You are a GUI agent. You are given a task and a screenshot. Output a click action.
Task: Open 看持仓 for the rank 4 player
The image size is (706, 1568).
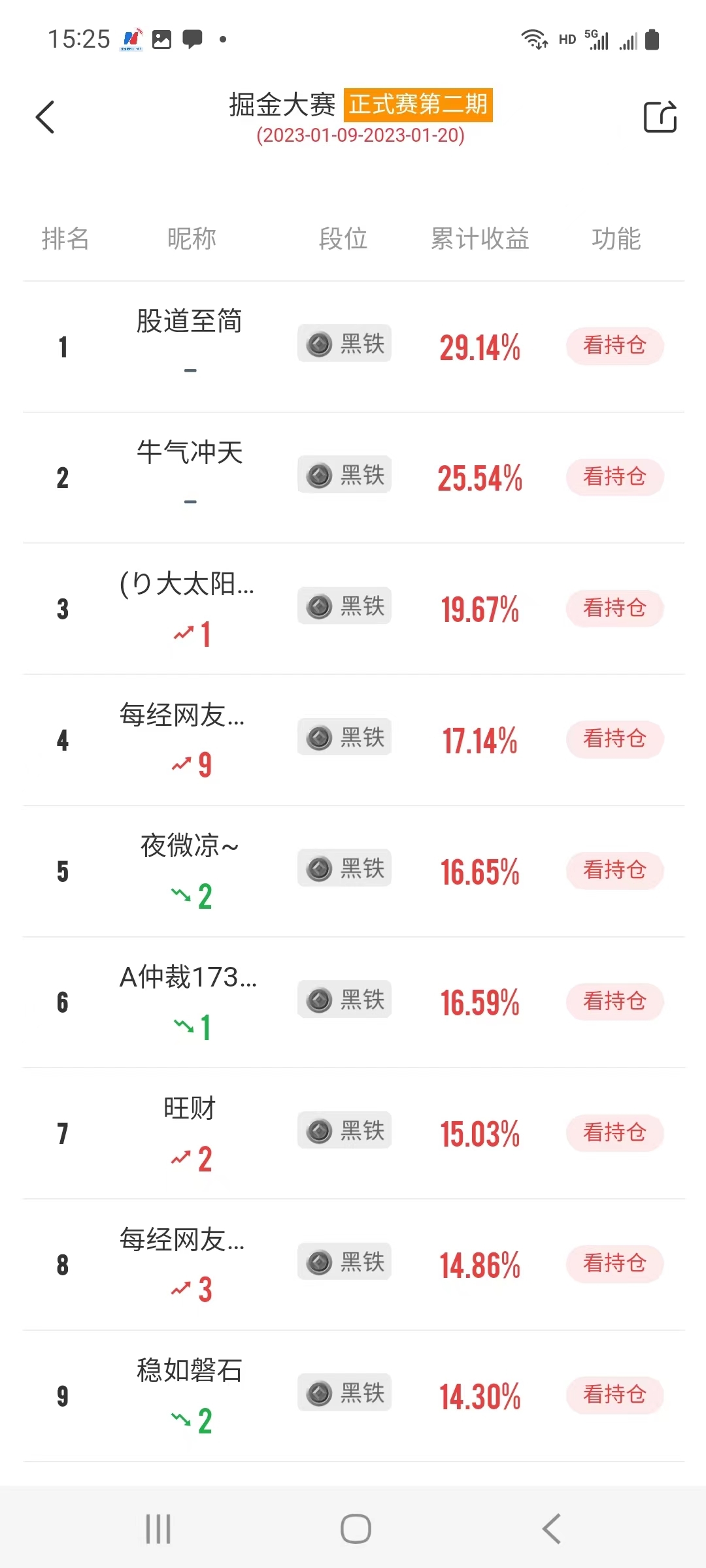coord(615,739)
